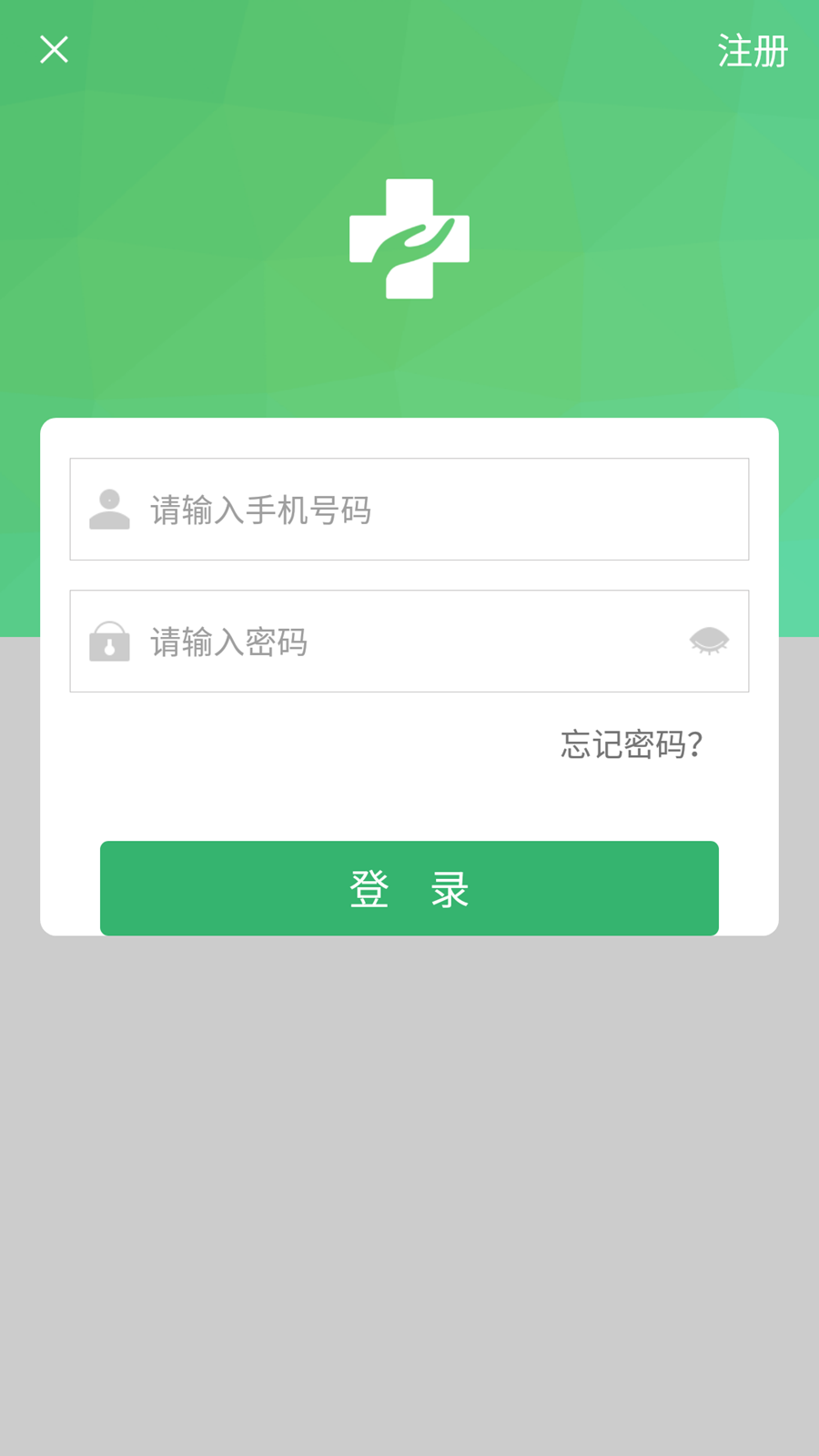Toggle password visibility with the eye icon
Viewport: 819px width, 1456px height.
tap(709, 640)
